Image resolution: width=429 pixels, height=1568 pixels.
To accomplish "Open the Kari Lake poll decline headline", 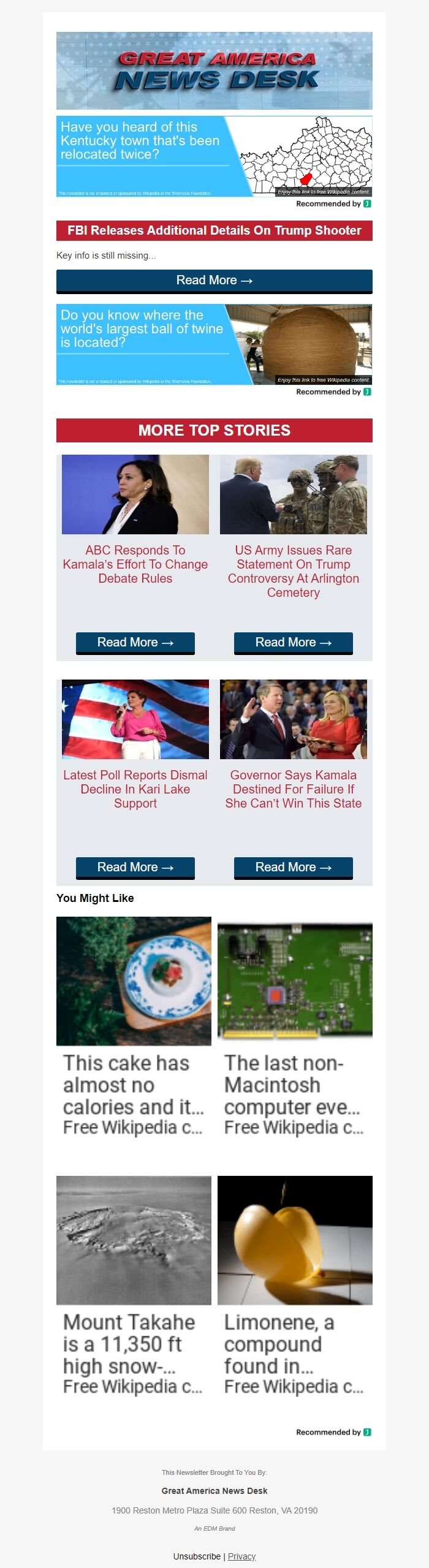I will pos(135,789).
